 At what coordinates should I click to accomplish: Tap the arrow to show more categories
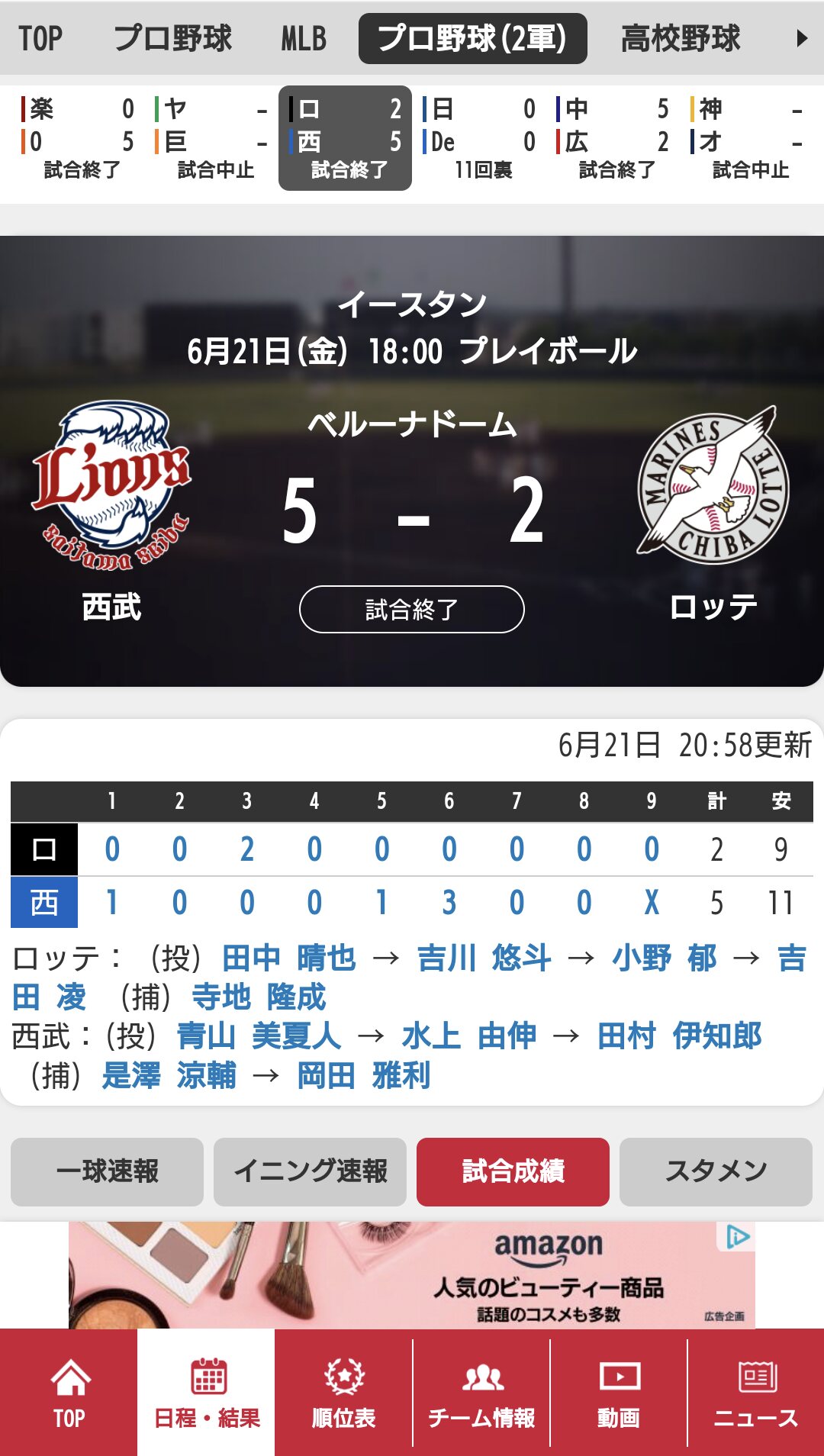click(801, 38)
